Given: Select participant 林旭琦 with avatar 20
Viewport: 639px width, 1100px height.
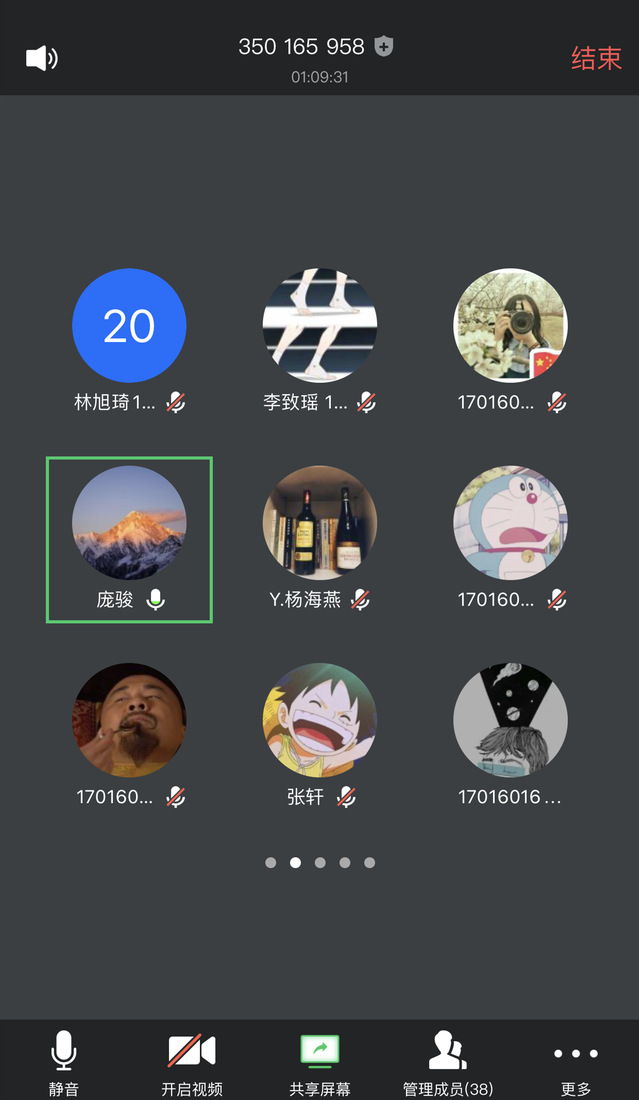Looking at the screenshot, I should 129,326.
